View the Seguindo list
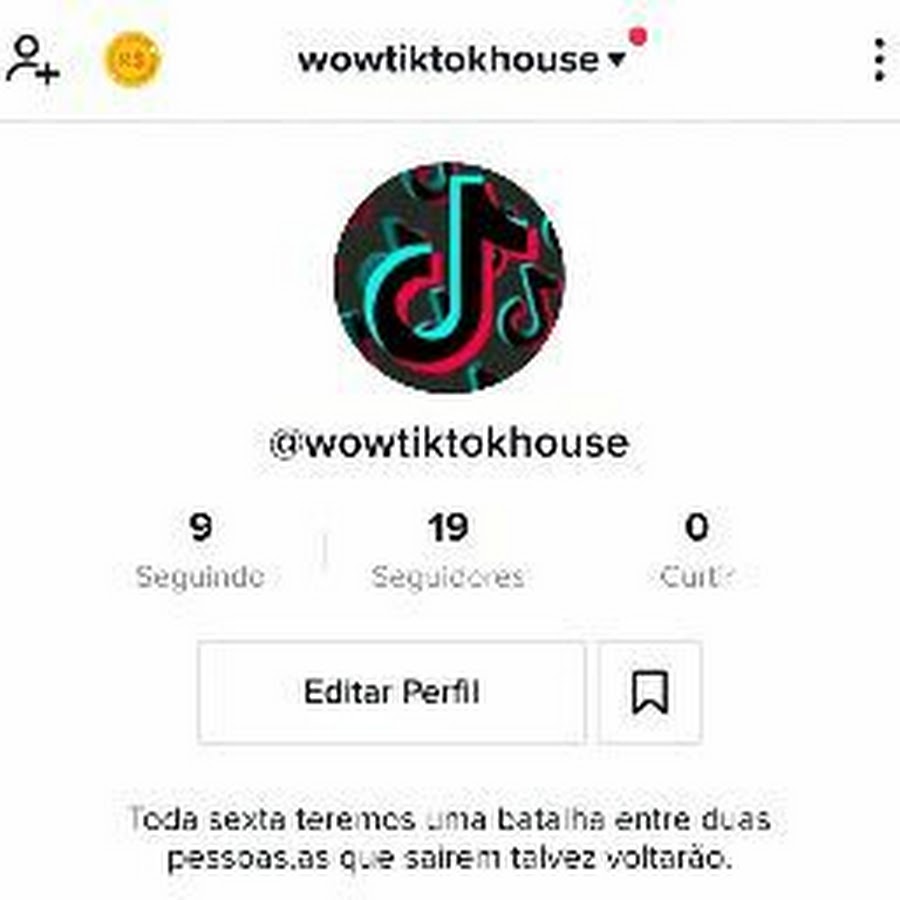 pos(200,550)
